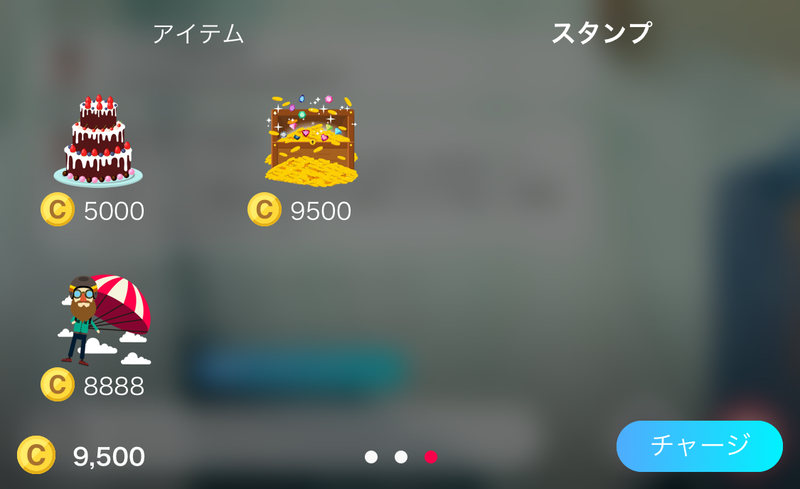Select the 9500 coin treasure chest stamp

click(x=311, y=142)
